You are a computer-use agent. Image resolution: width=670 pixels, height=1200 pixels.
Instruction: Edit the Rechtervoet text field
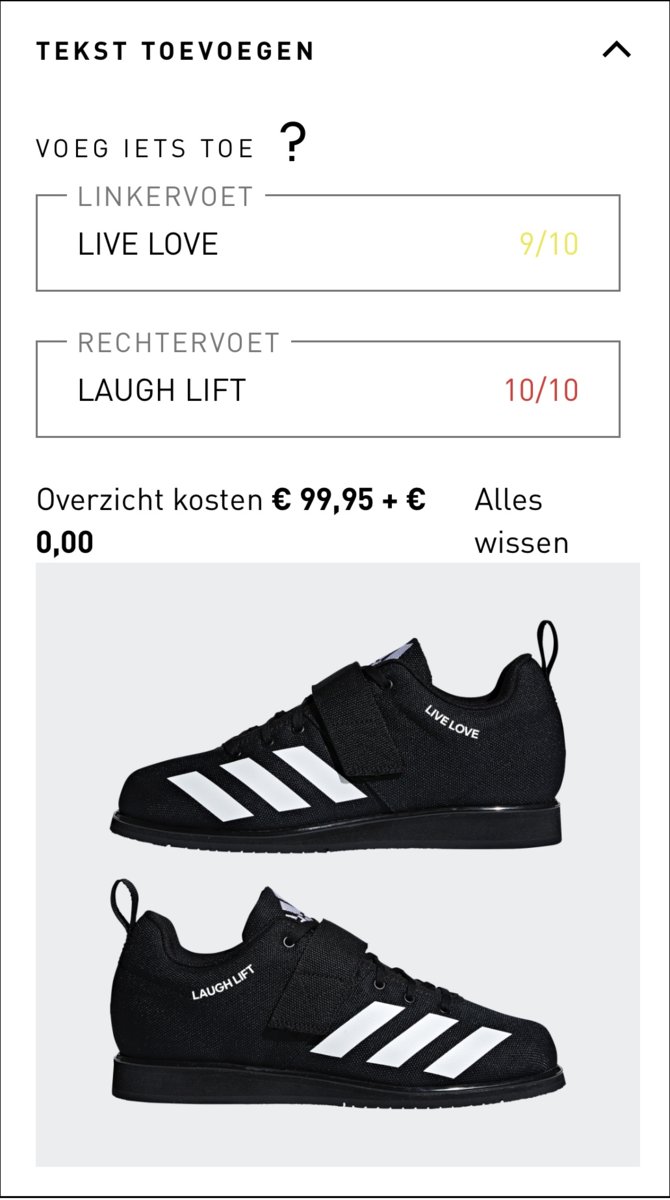tap(290, 390)
